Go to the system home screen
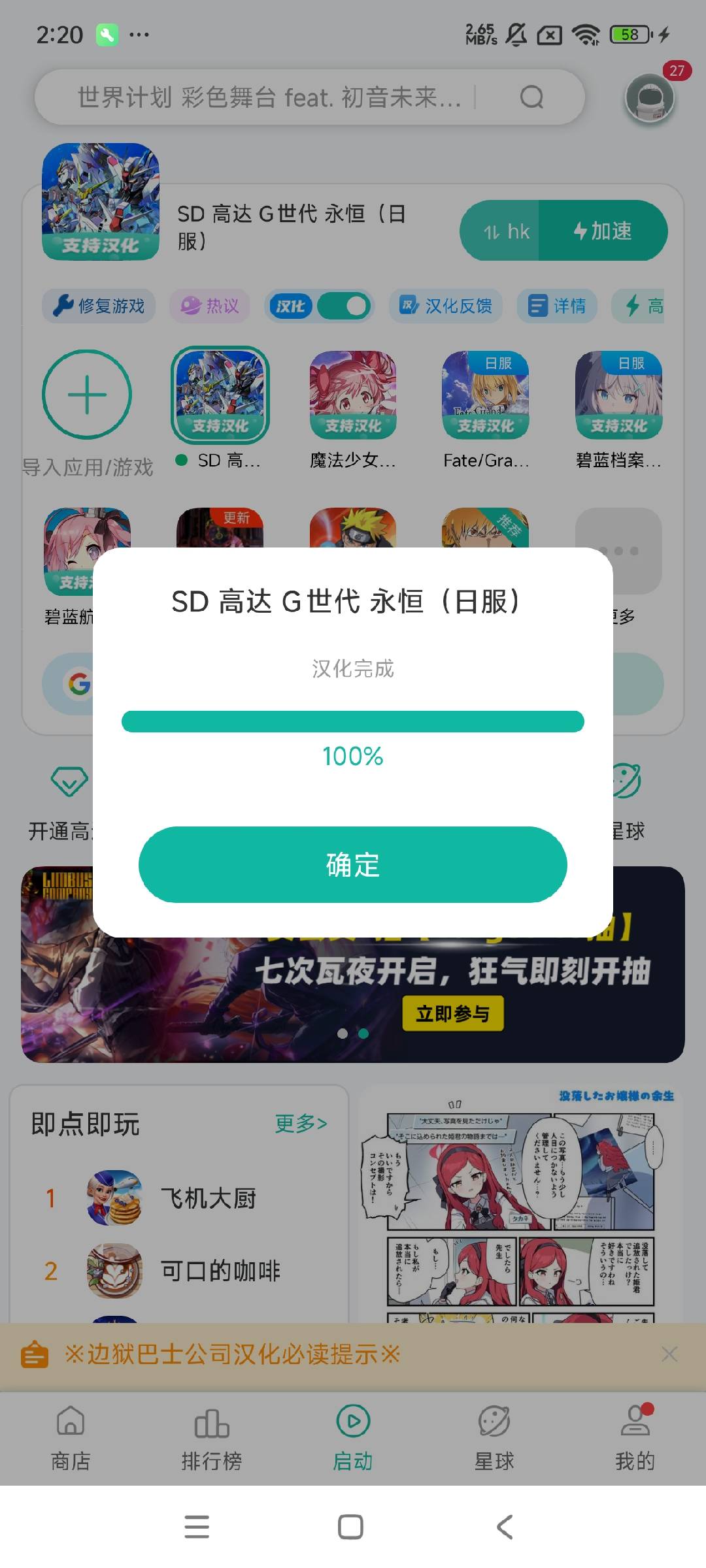The height and width of the screenshot is (1568, 706). coord(350,1527)
